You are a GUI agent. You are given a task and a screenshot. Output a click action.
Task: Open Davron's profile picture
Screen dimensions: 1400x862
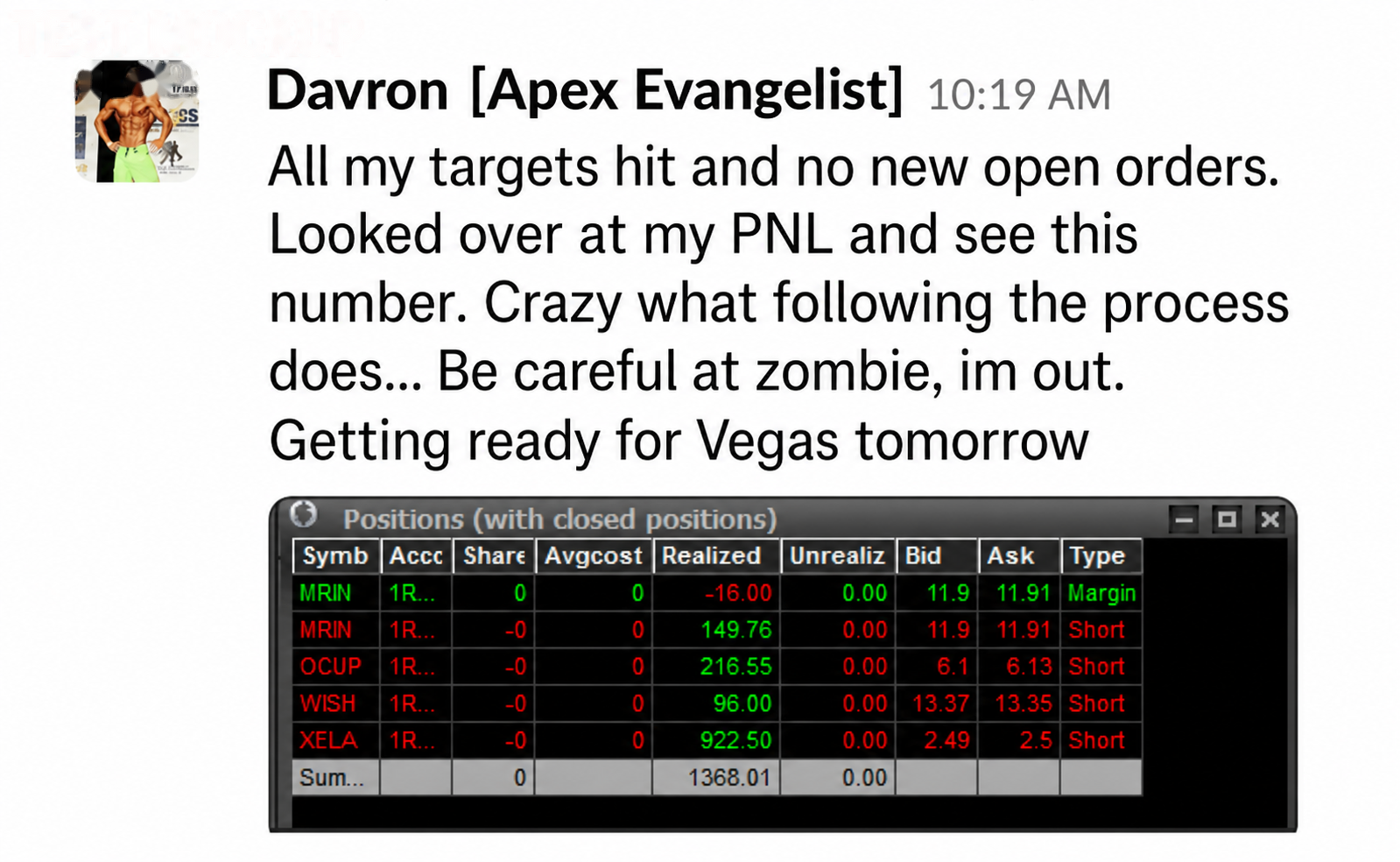point(137,121)
